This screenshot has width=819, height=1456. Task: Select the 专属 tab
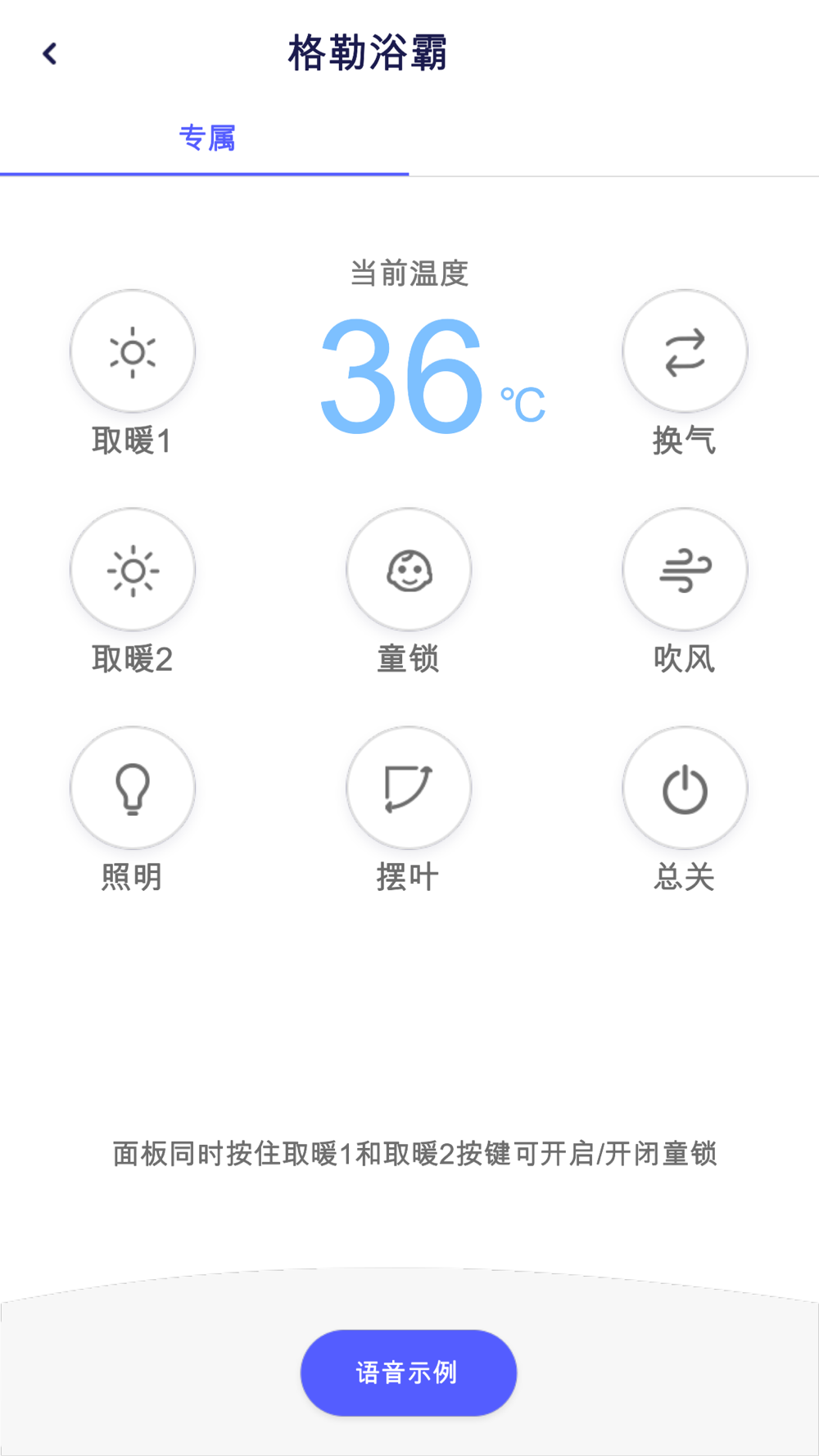[206, 138]
